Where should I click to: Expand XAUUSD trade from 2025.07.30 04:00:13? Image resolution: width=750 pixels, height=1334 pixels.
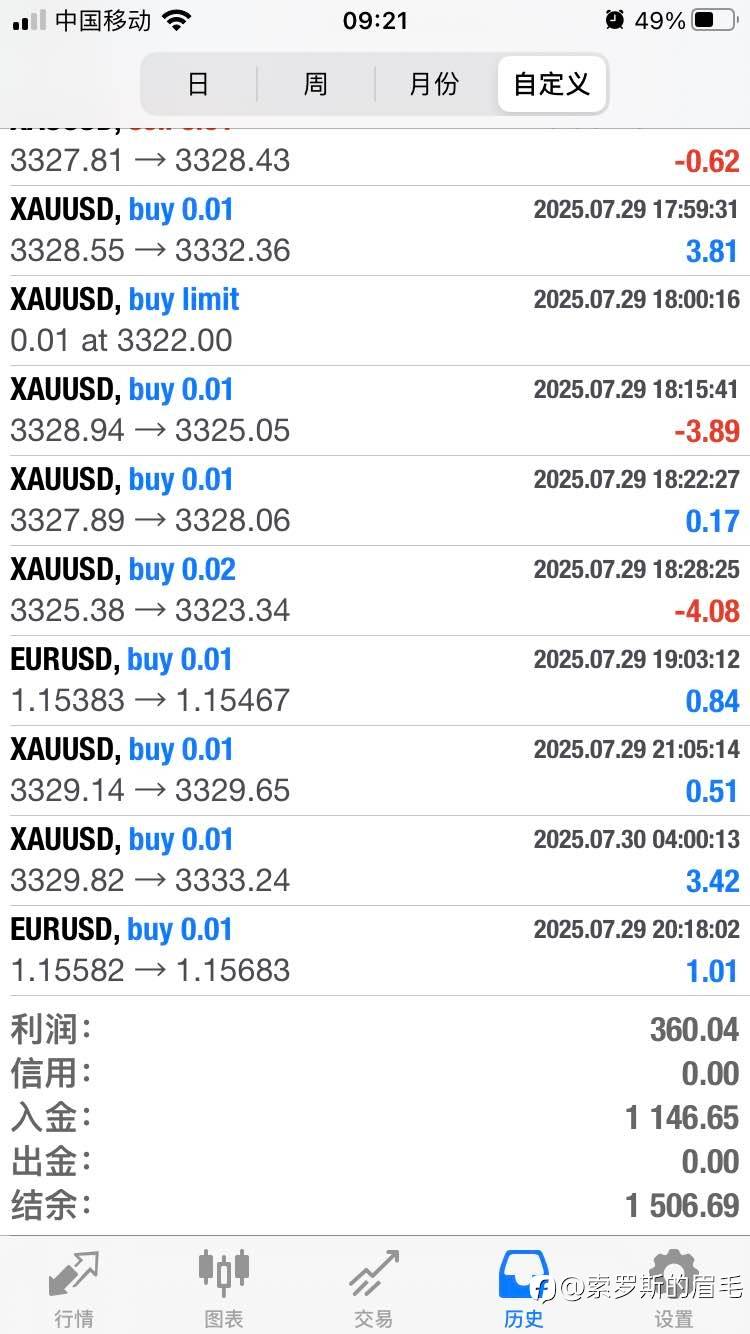coord(375,860)
